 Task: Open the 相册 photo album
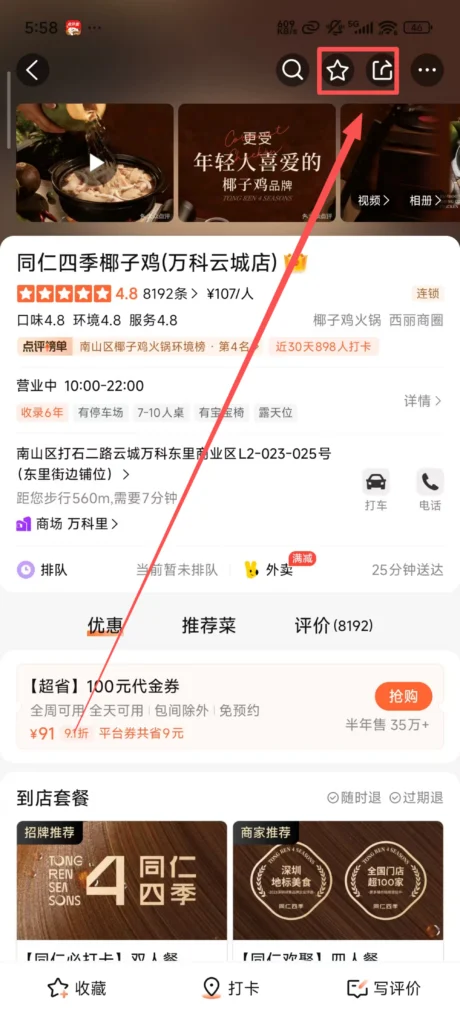[x=425, y=200]
